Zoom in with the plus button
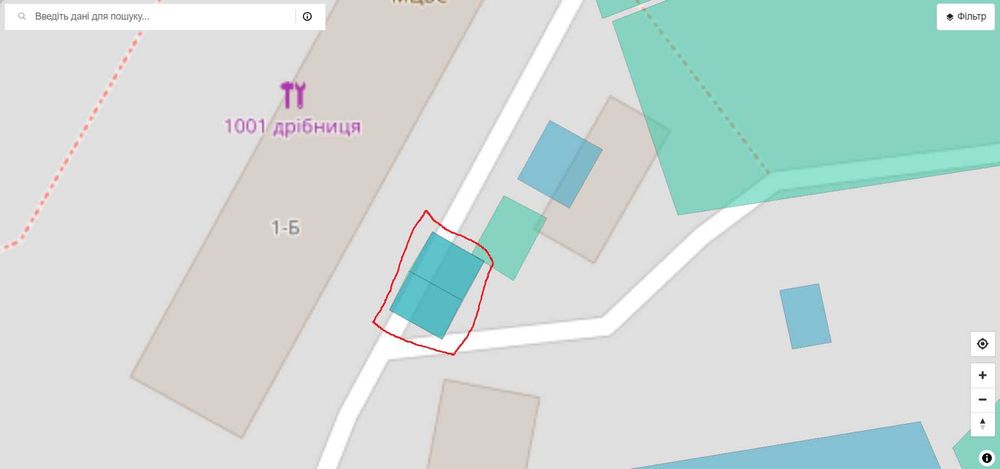 click(x=983, y=375)
